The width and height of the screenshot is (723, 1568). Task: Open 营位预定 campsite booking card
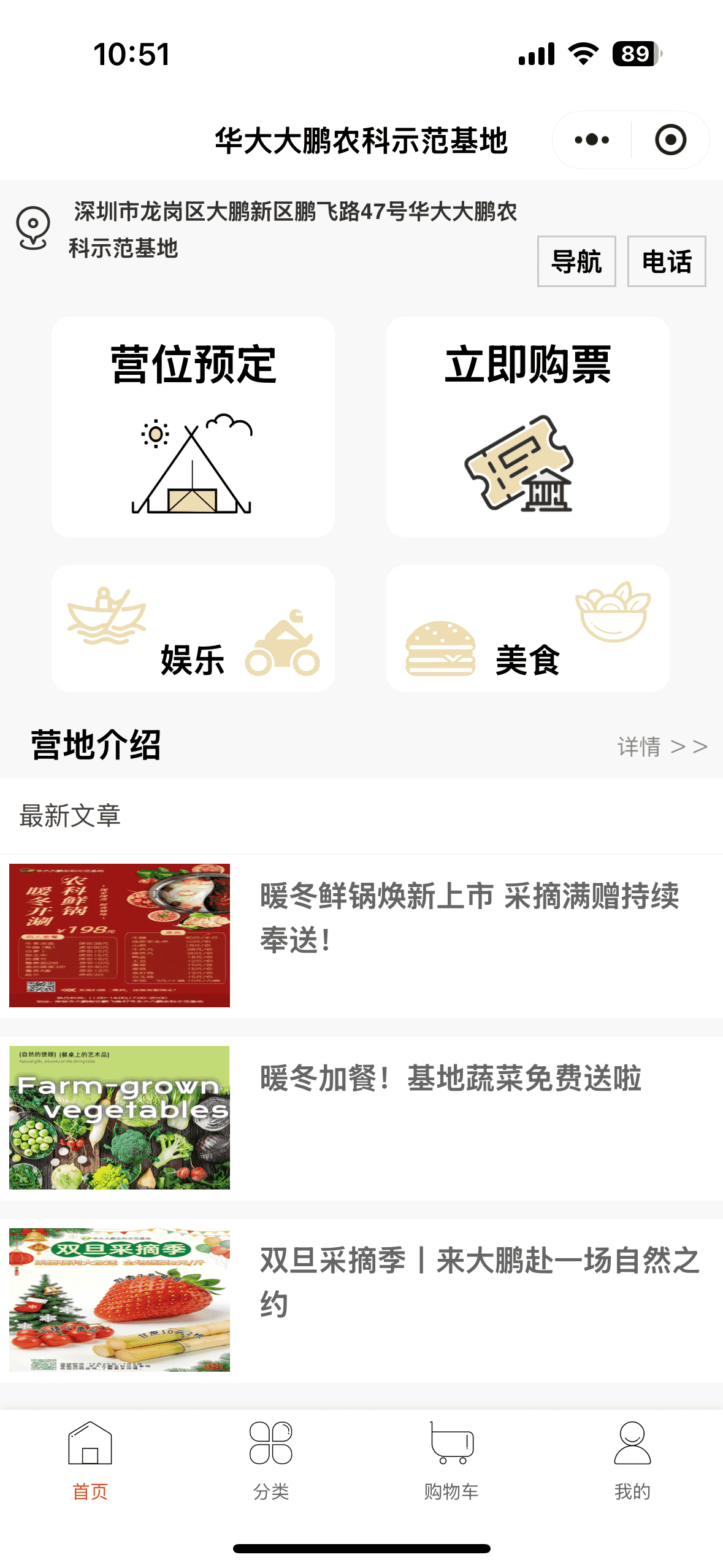pyautogui.click(x=193, y=427)
